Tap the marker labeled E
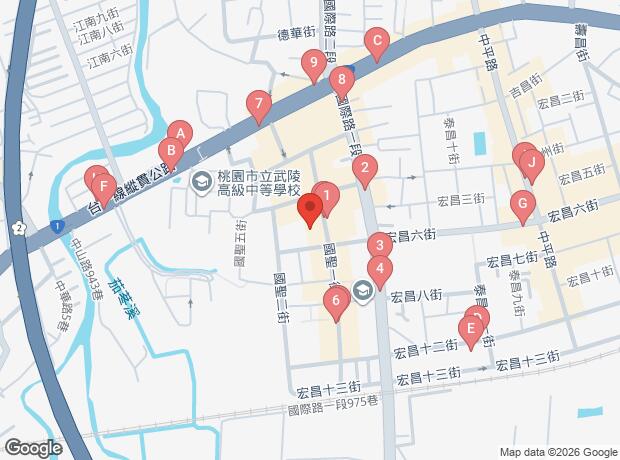The width and height of the screenshot is (620, 460). pos(469,329)
